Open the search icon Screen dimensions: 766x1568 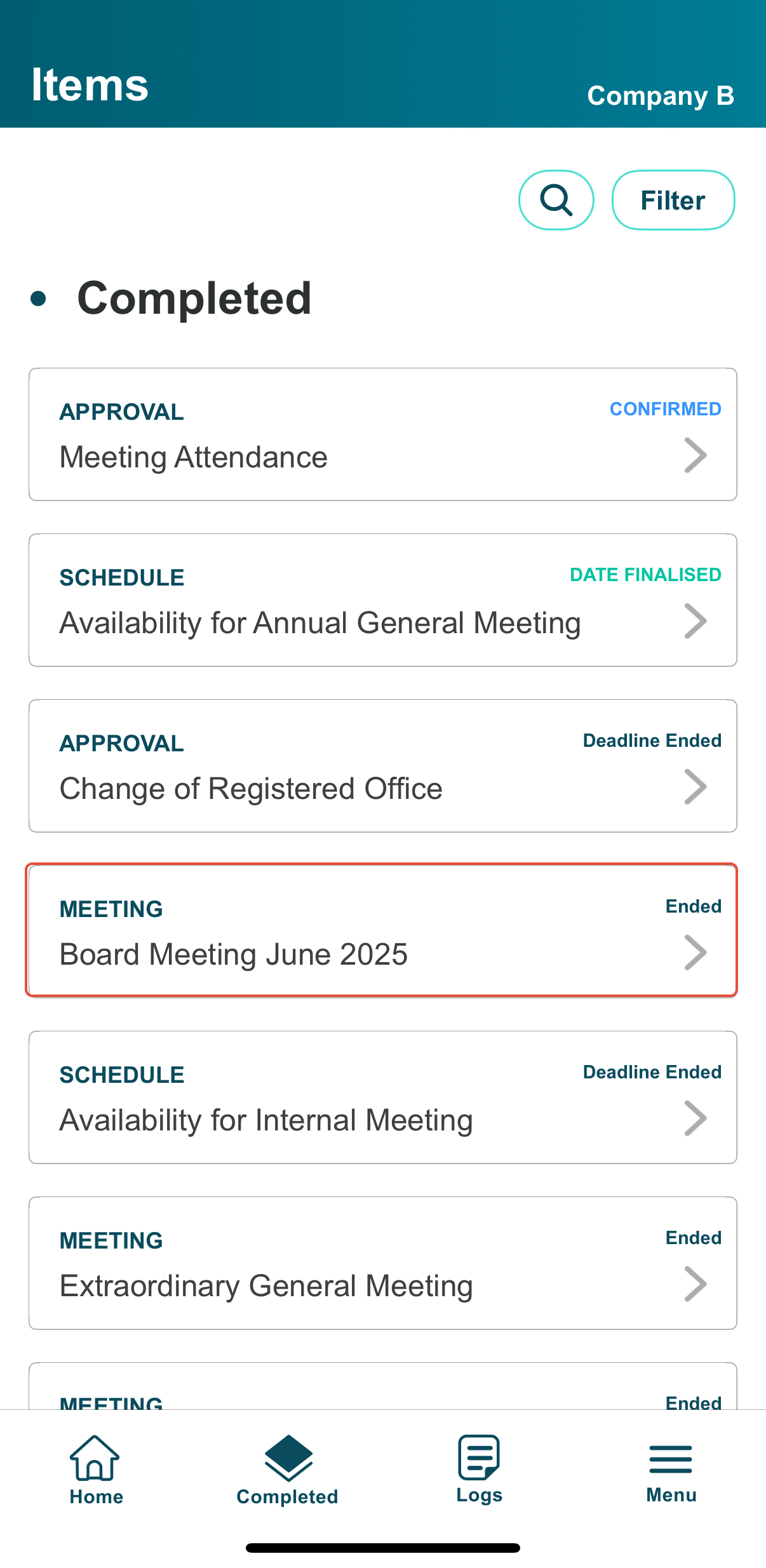coord(556,200)
